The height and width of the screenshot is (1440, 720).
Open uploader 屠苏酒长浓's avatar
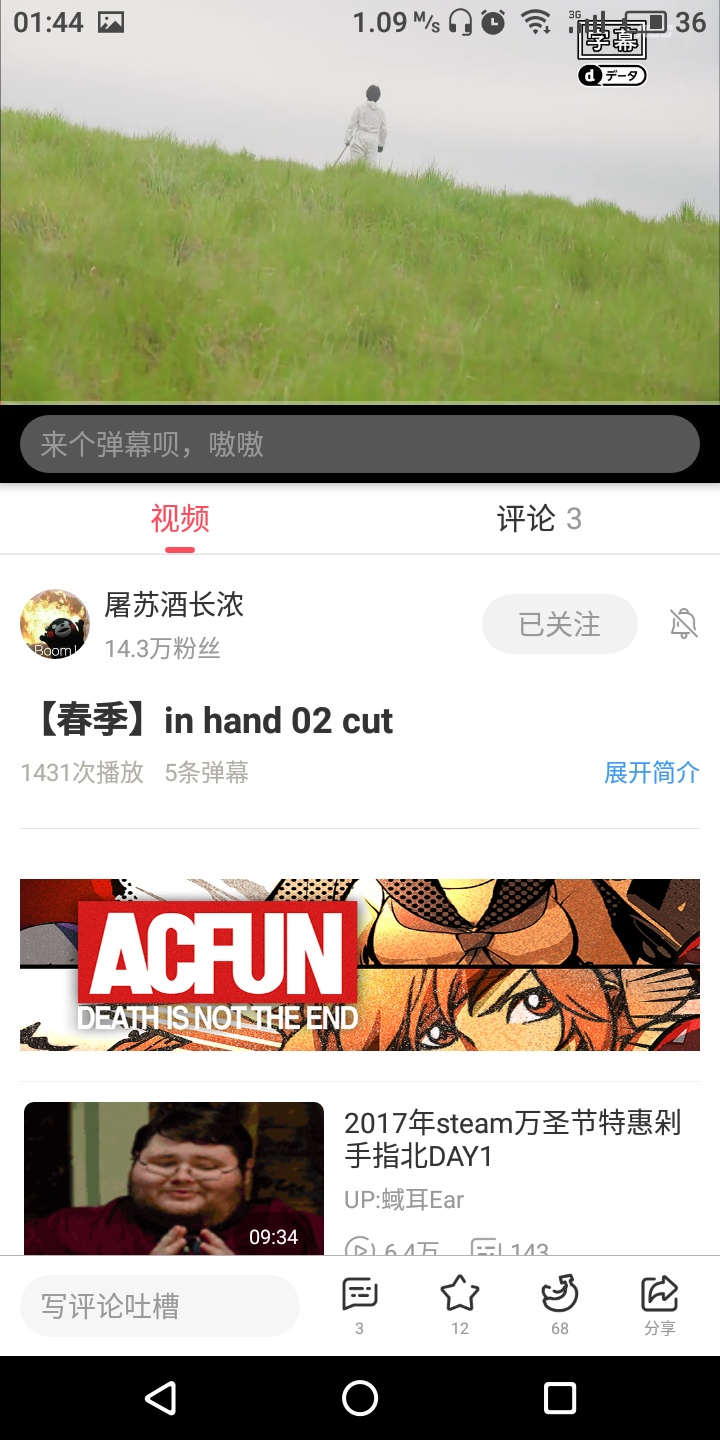(x=55, y=624)
